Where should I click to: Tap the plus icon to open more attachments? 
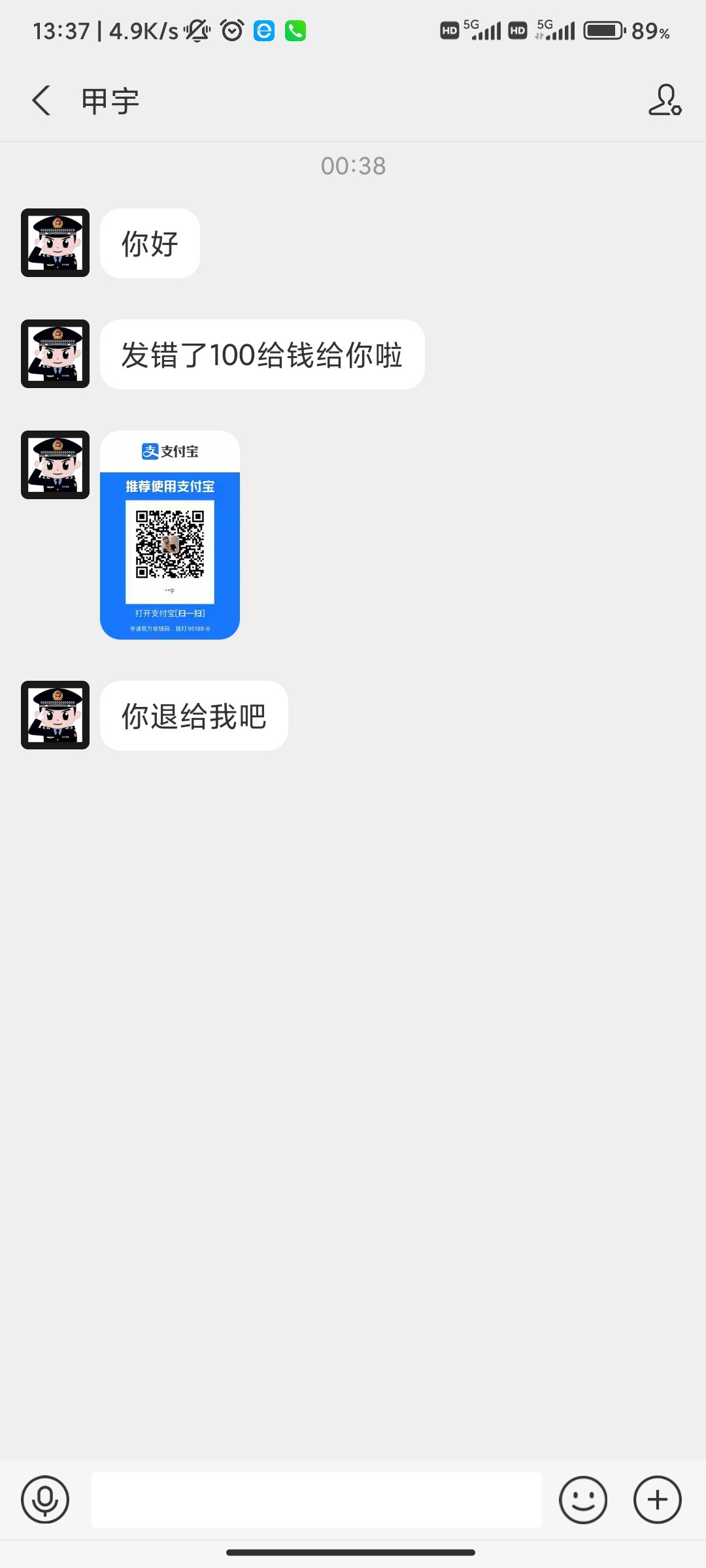657,1499
